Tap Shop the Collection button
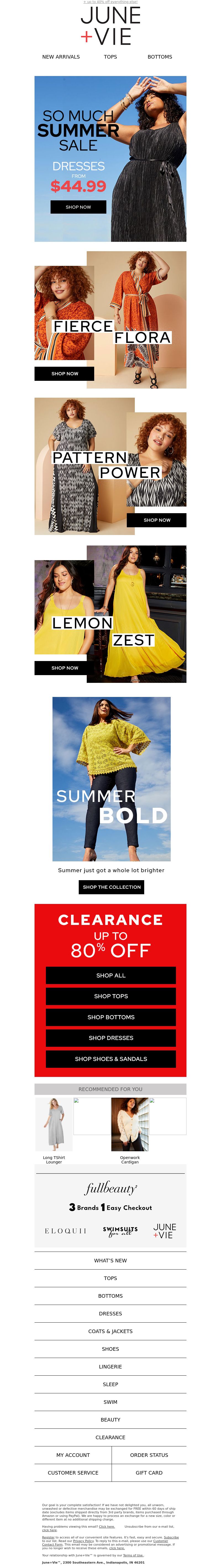 pos(111,887)
